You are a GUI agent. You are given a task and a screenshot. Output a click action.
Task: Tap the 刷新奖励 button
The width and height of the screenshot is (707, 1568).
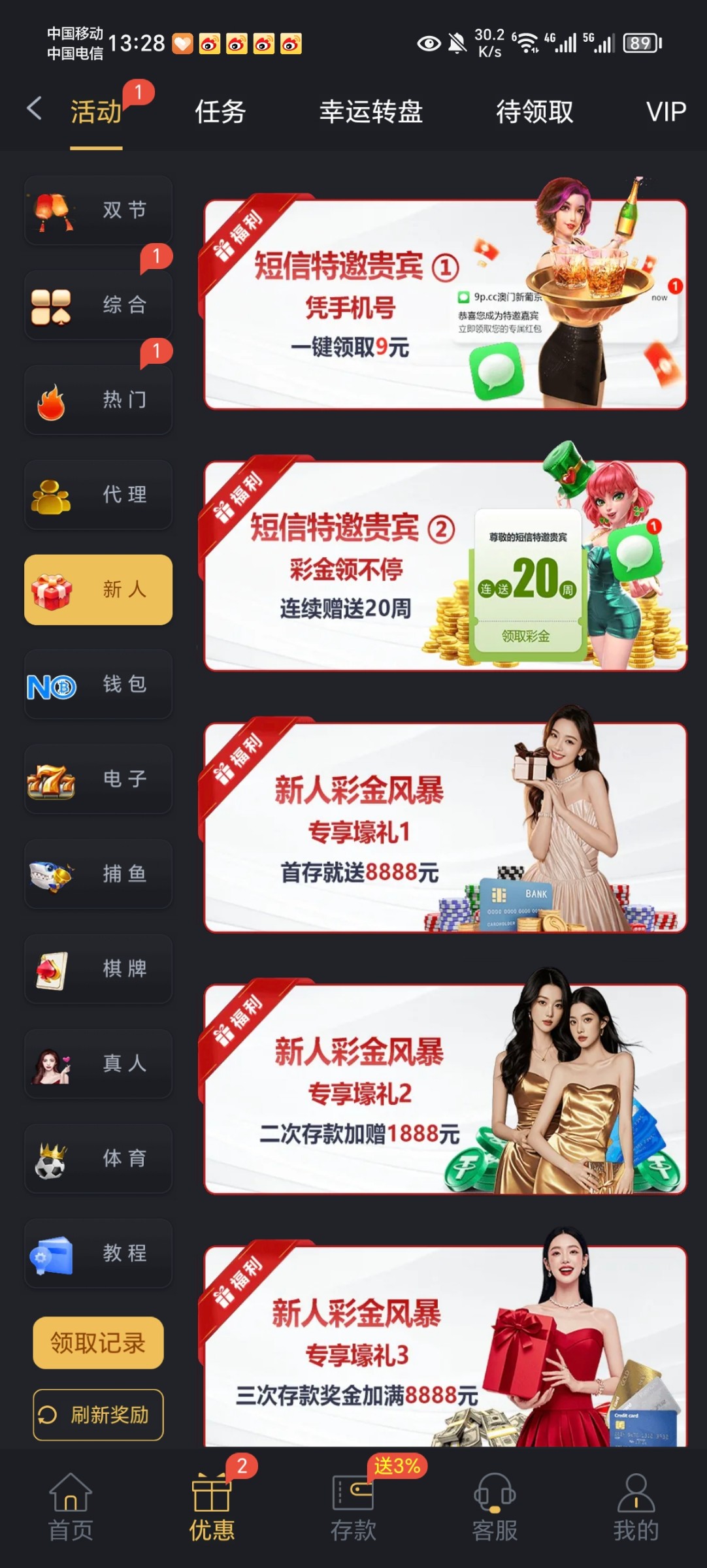99,1414
